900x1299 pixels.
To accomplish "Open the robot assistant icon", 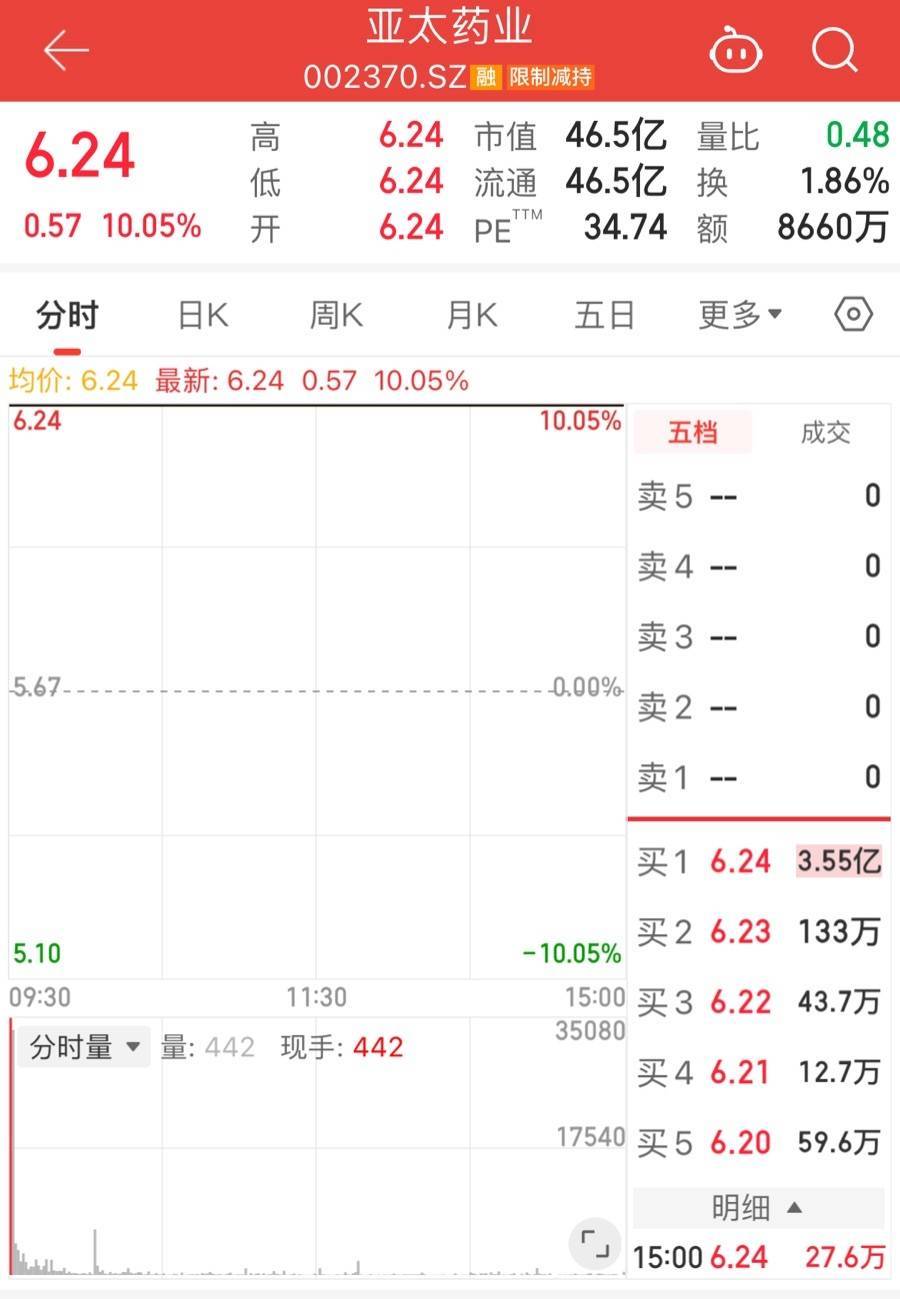I will tap(736, 50).
